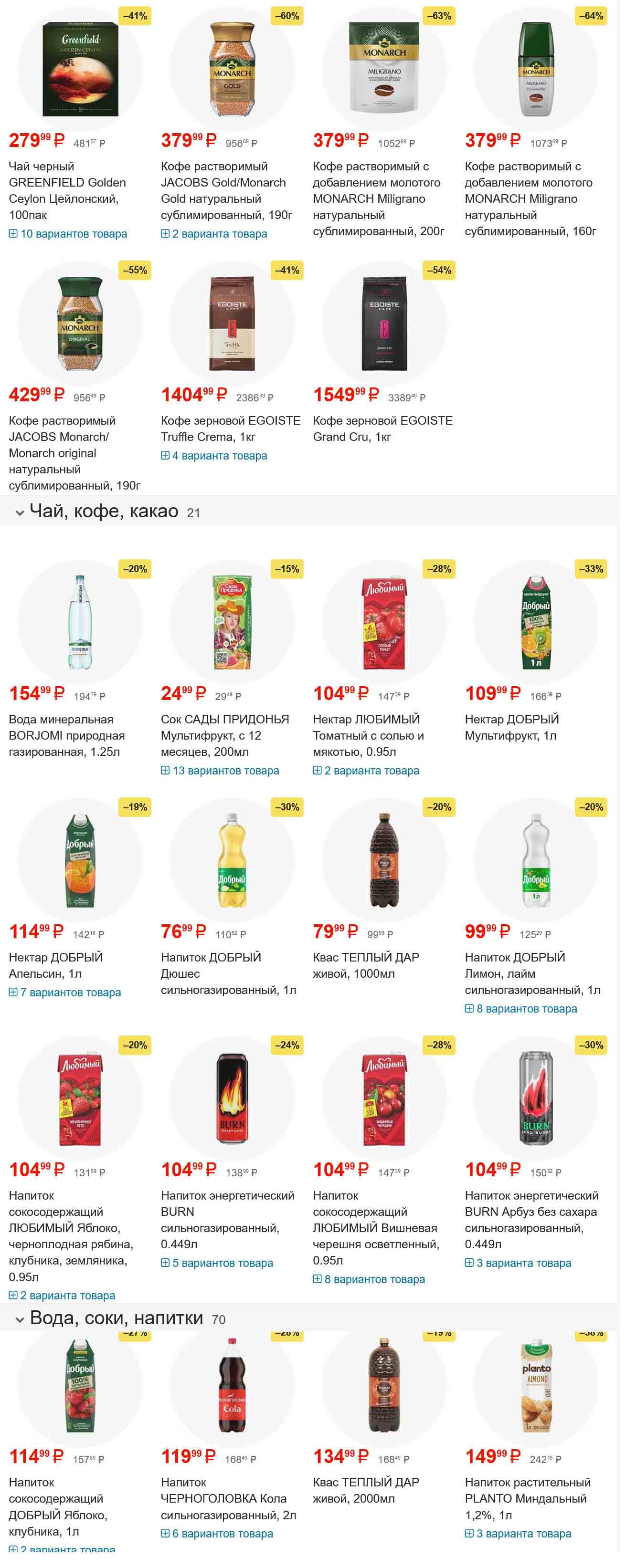
Task: View EGOISTE Grand Cru 1кг coffee
Action: click(x=382, y=429)
